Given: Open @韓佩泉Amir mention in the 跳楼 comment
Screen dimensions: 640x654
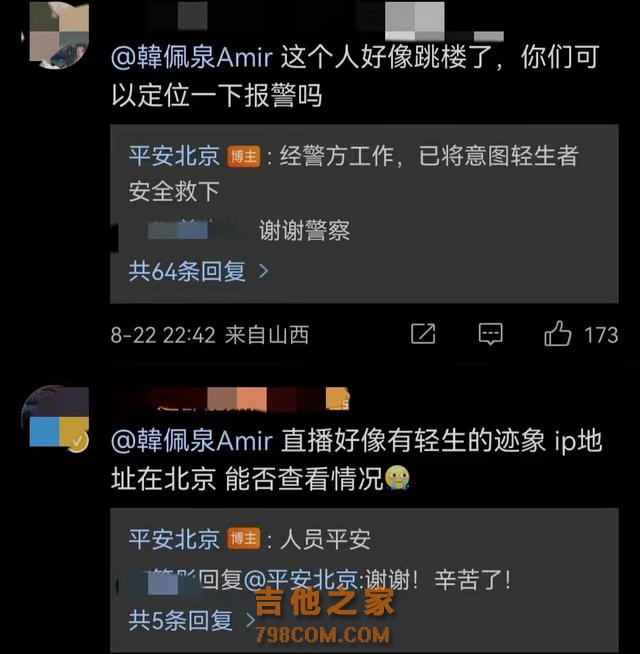Looking at the screenshot, I should tap(184, 58).
